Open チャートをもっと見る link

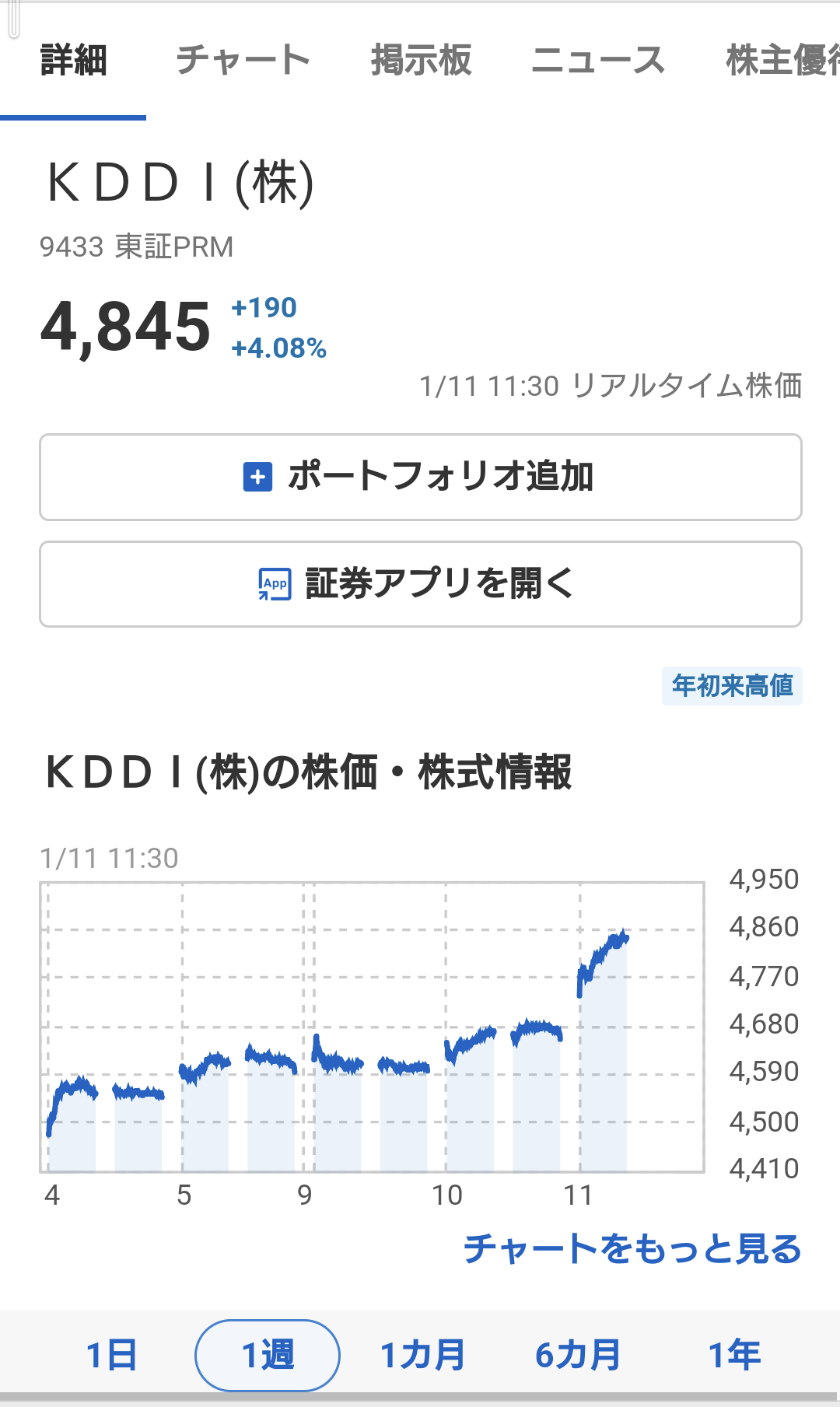click(x=632, y=1249)
